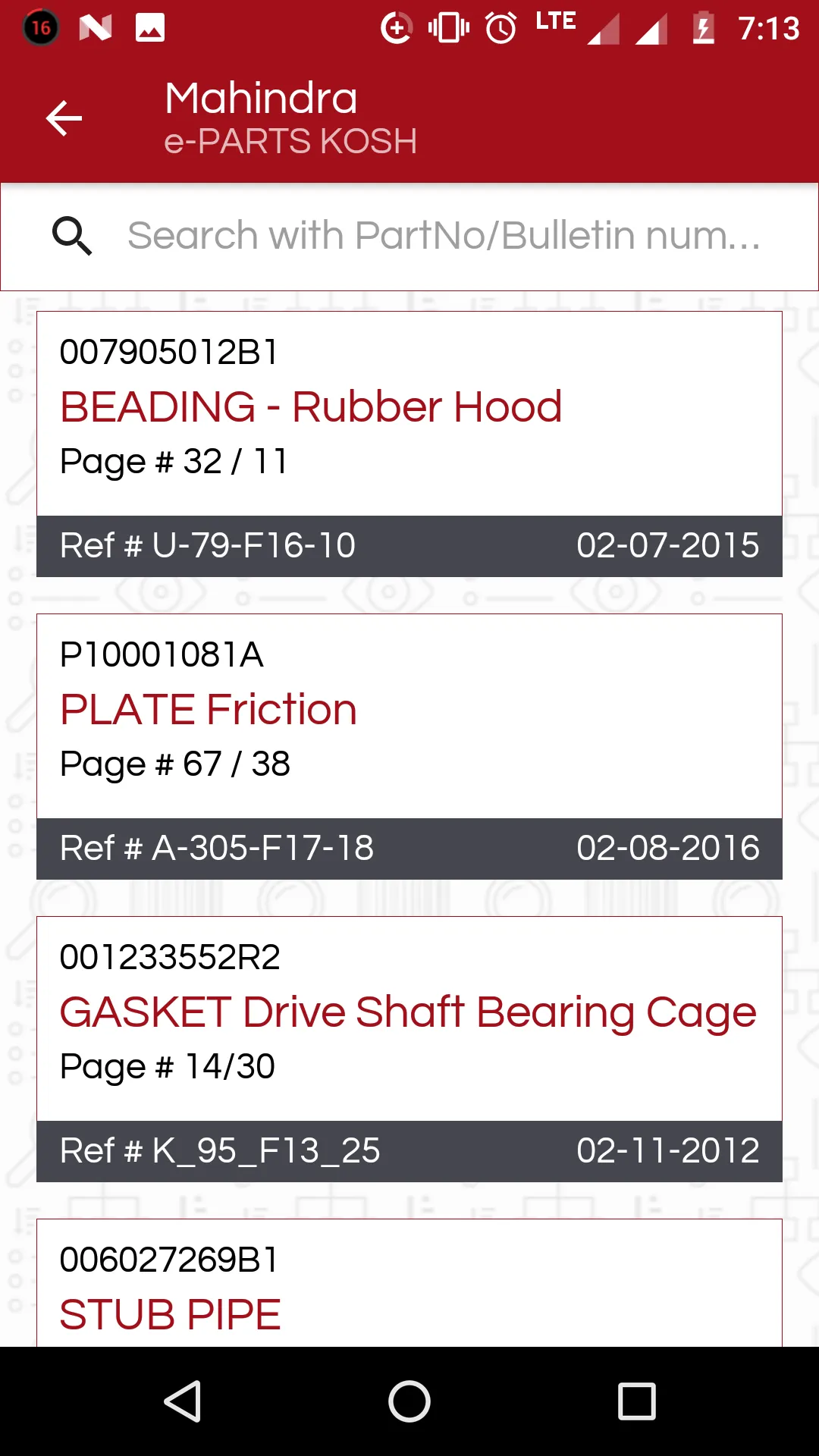Screen dimensions: 819x1456
Task: Tap the Android home circle button
Action: click(x=409, y=1401)
